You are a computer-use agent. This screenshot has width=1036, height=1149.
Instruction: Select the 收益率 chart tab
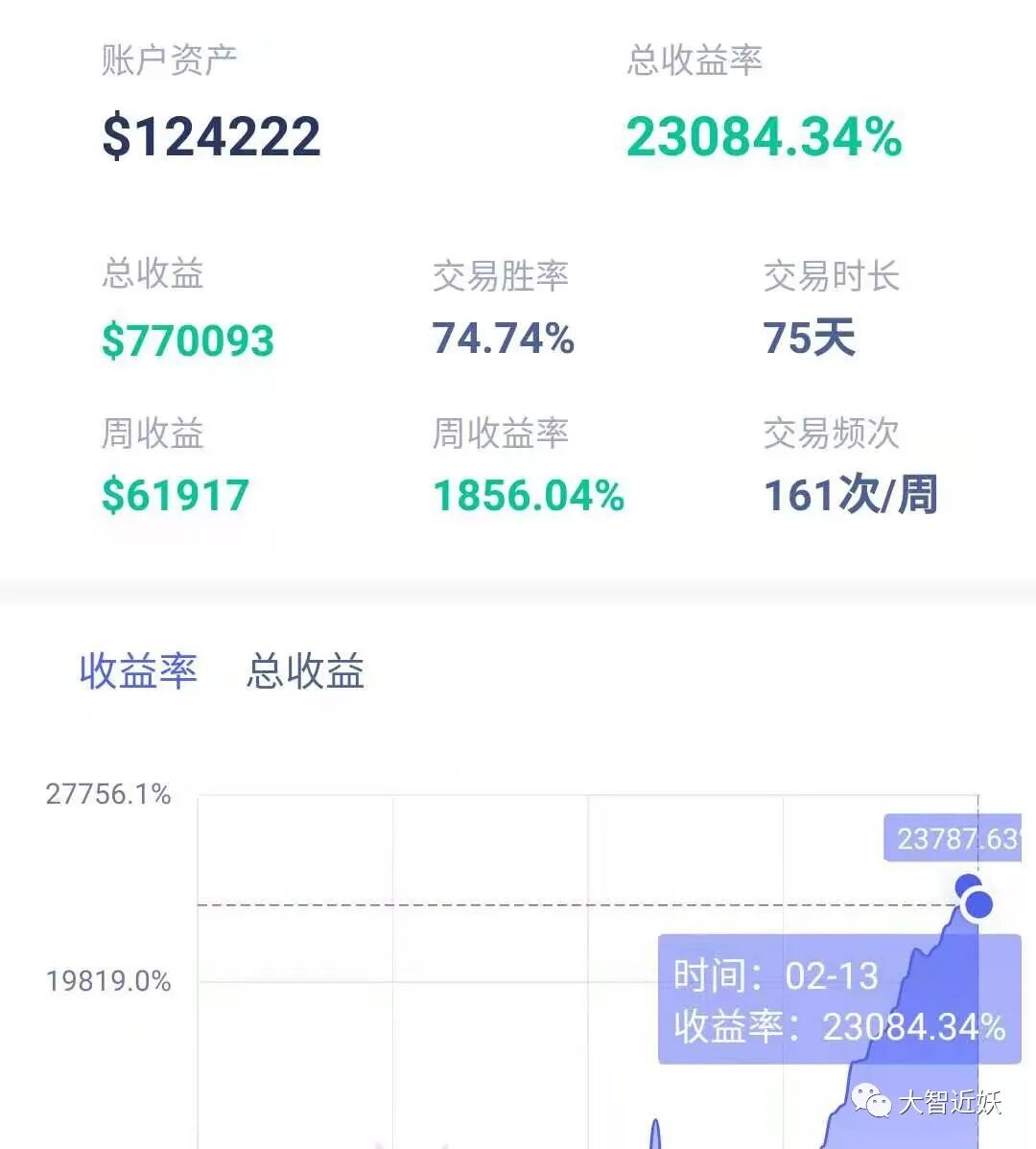tap(138, 670)
